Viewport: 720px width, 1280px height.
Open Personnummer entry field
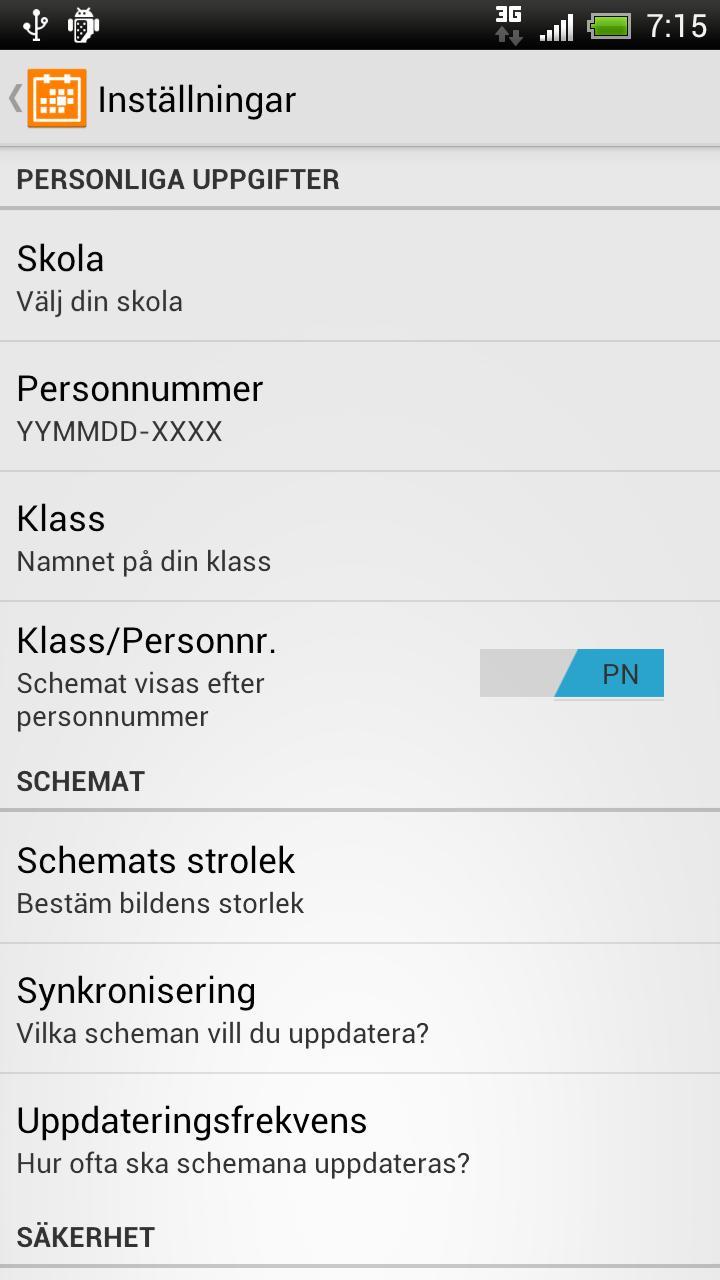360,406
